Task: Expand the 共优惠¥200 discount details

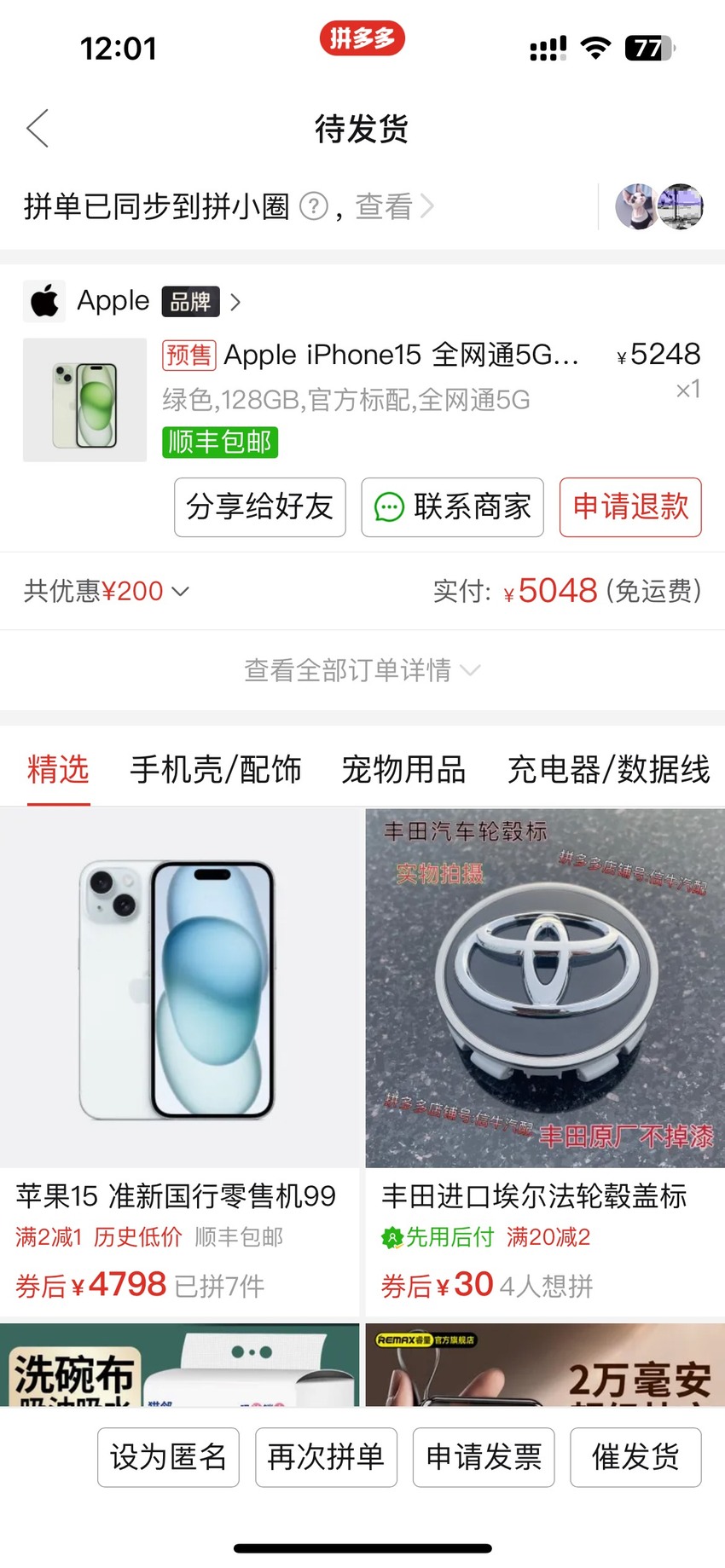Action: 107,591
